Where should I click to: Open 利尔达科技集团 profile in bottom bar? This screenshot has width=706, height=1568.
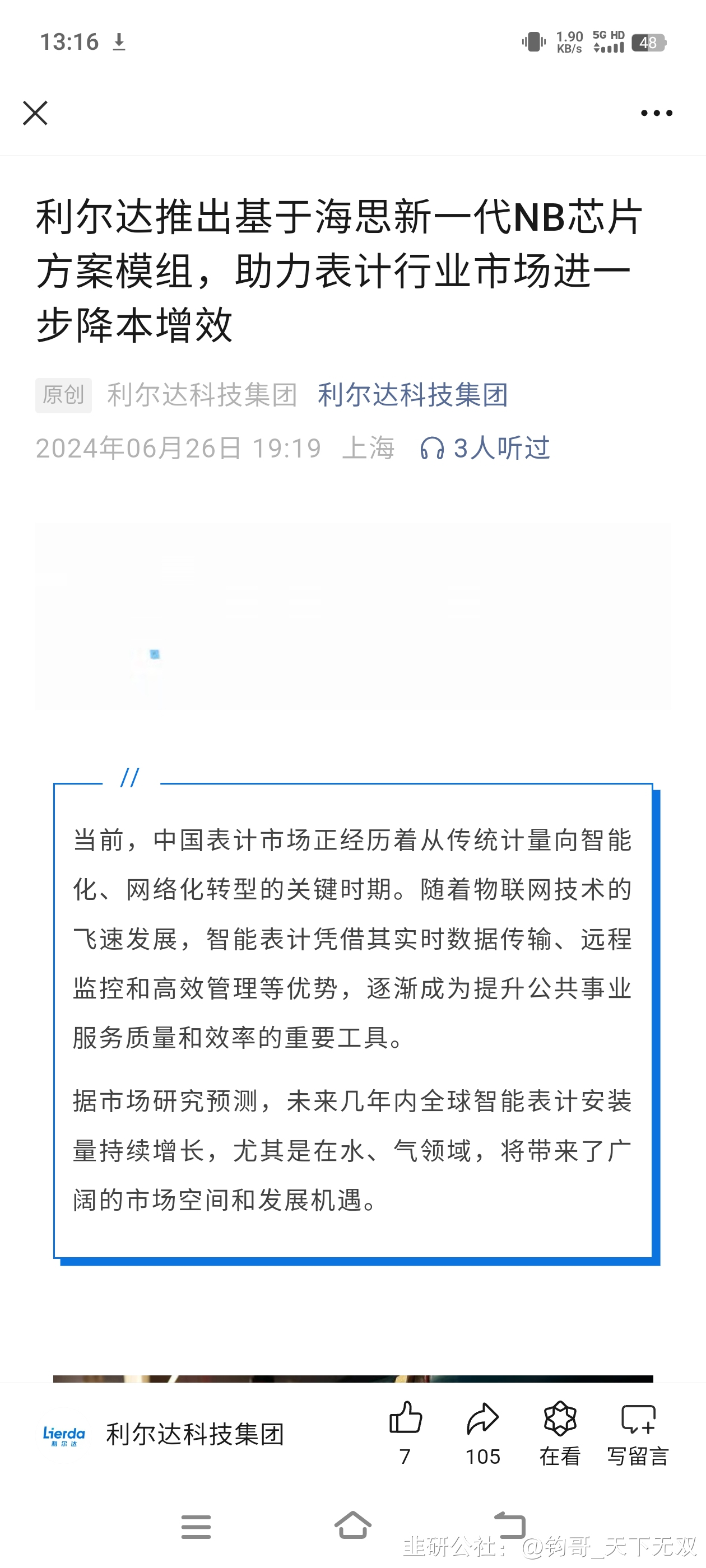tap(163, 1434)
